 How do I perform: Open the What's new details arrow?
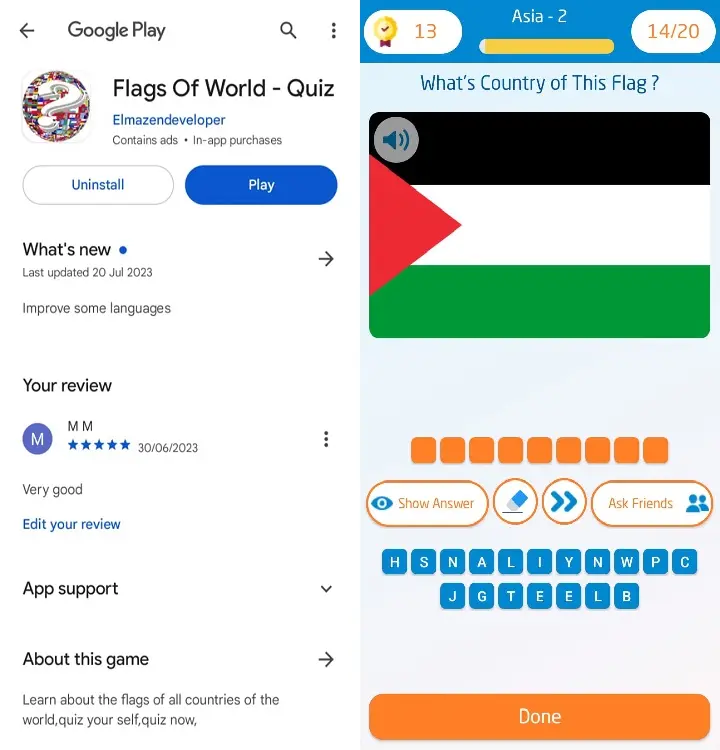[325, 259]
